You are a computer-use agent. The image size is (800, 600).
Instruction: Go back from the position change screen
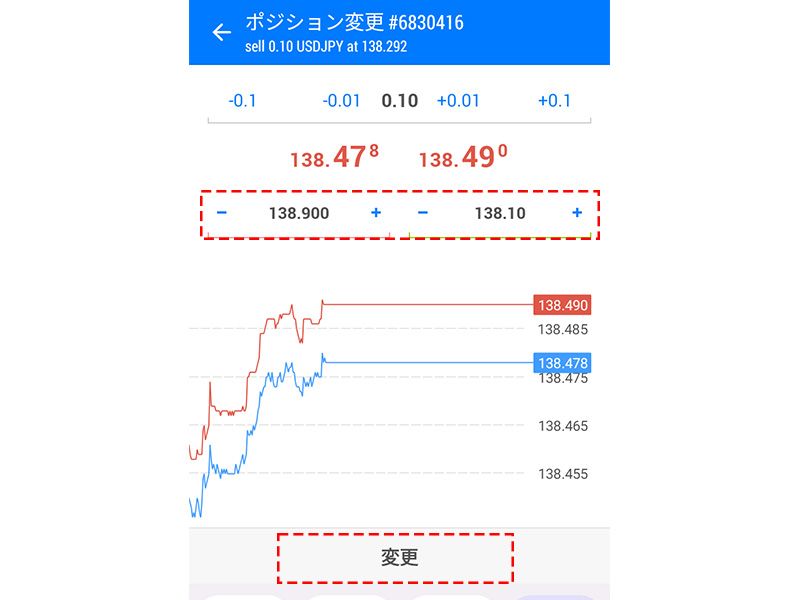pyautogui.click(x=222, y=33)
